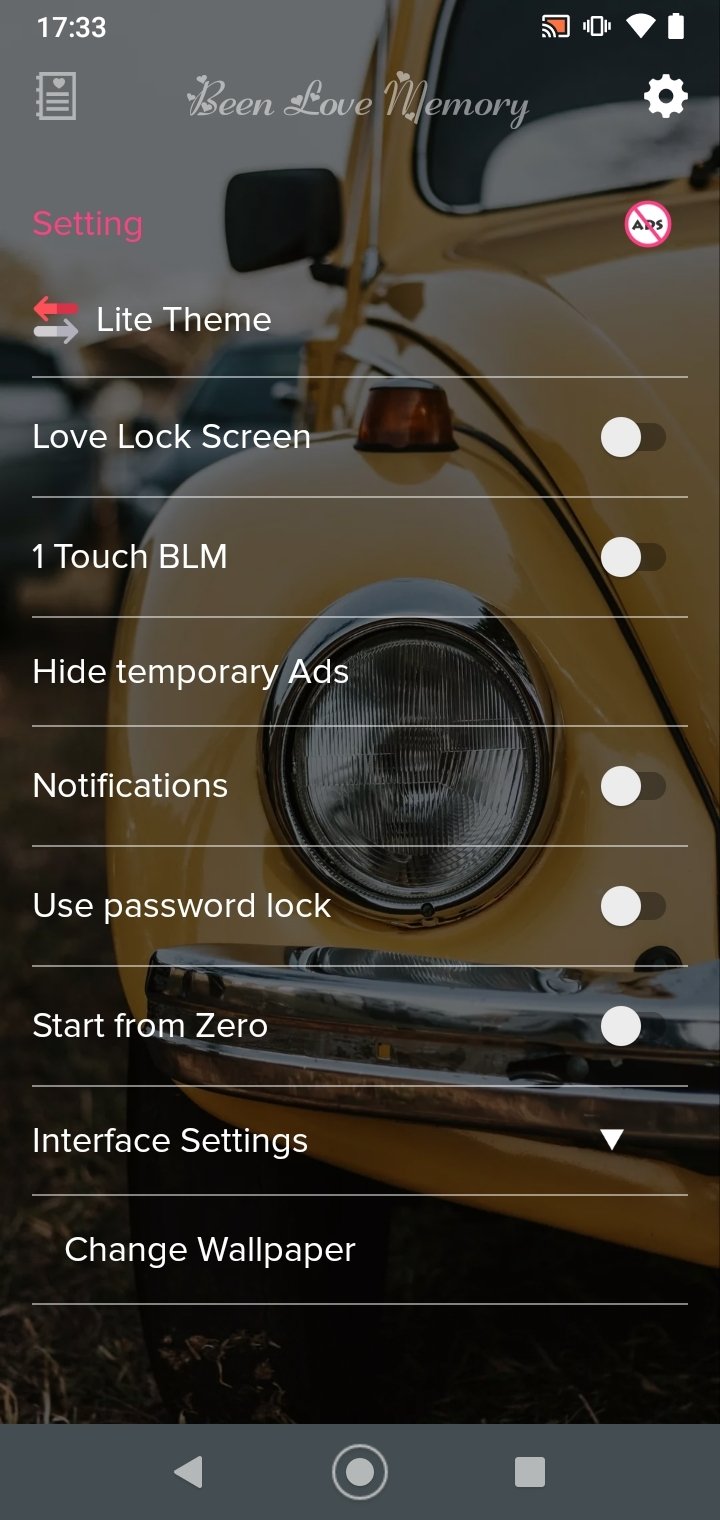Tap the settings gear icon
720x1520 pixels.
[x=665, y=98]
